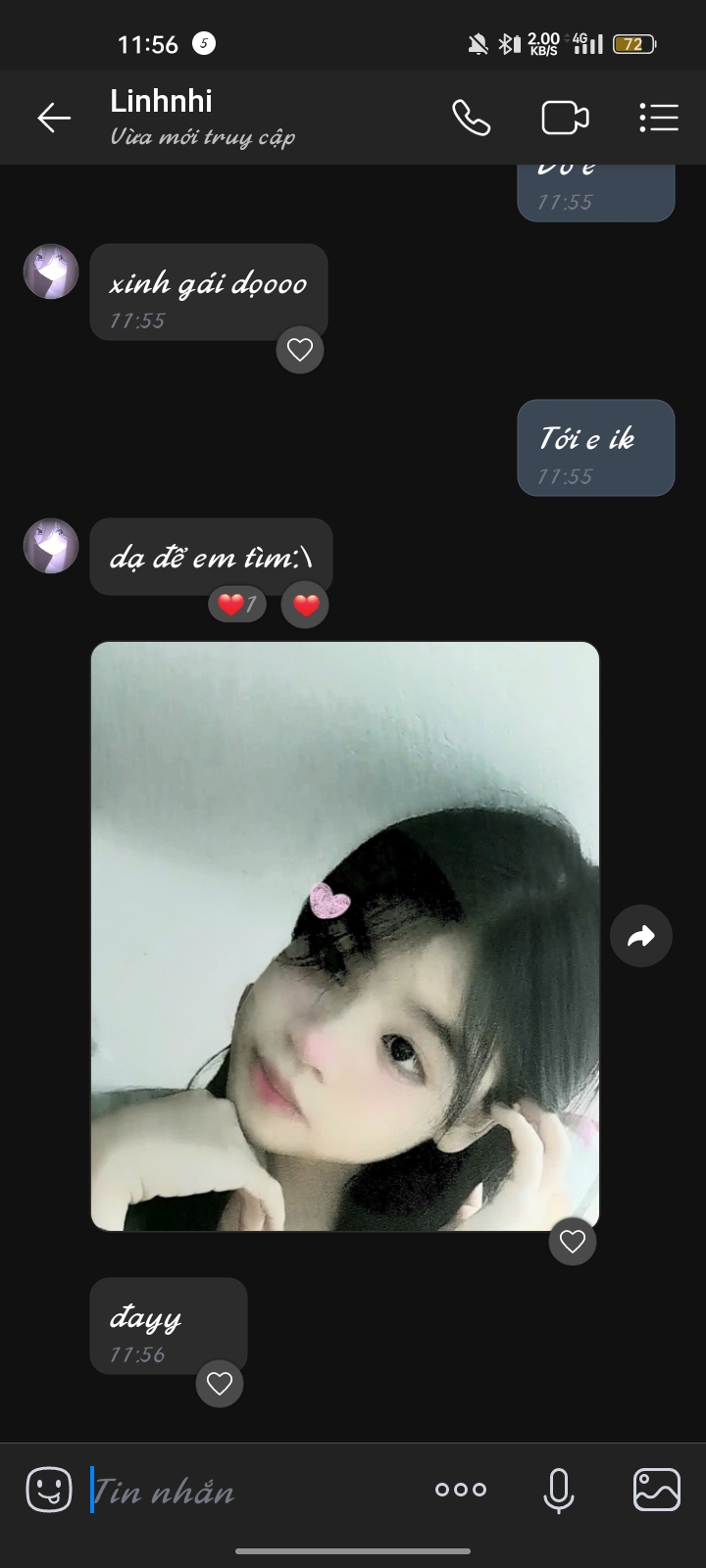Open Linhnhi's avatar next to 'xinh gái dọooo'
The width and height of the screenshot is (706, 1568).
[x=51, y=271]
